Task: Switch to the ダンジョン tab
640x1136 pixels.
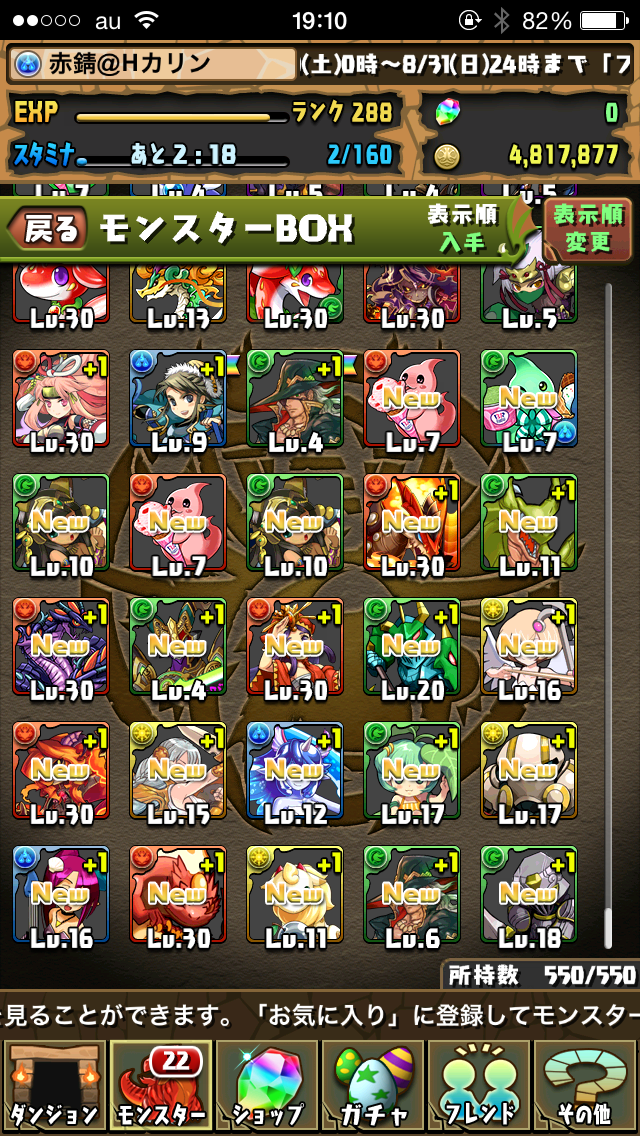Action: click(54, 1085)
